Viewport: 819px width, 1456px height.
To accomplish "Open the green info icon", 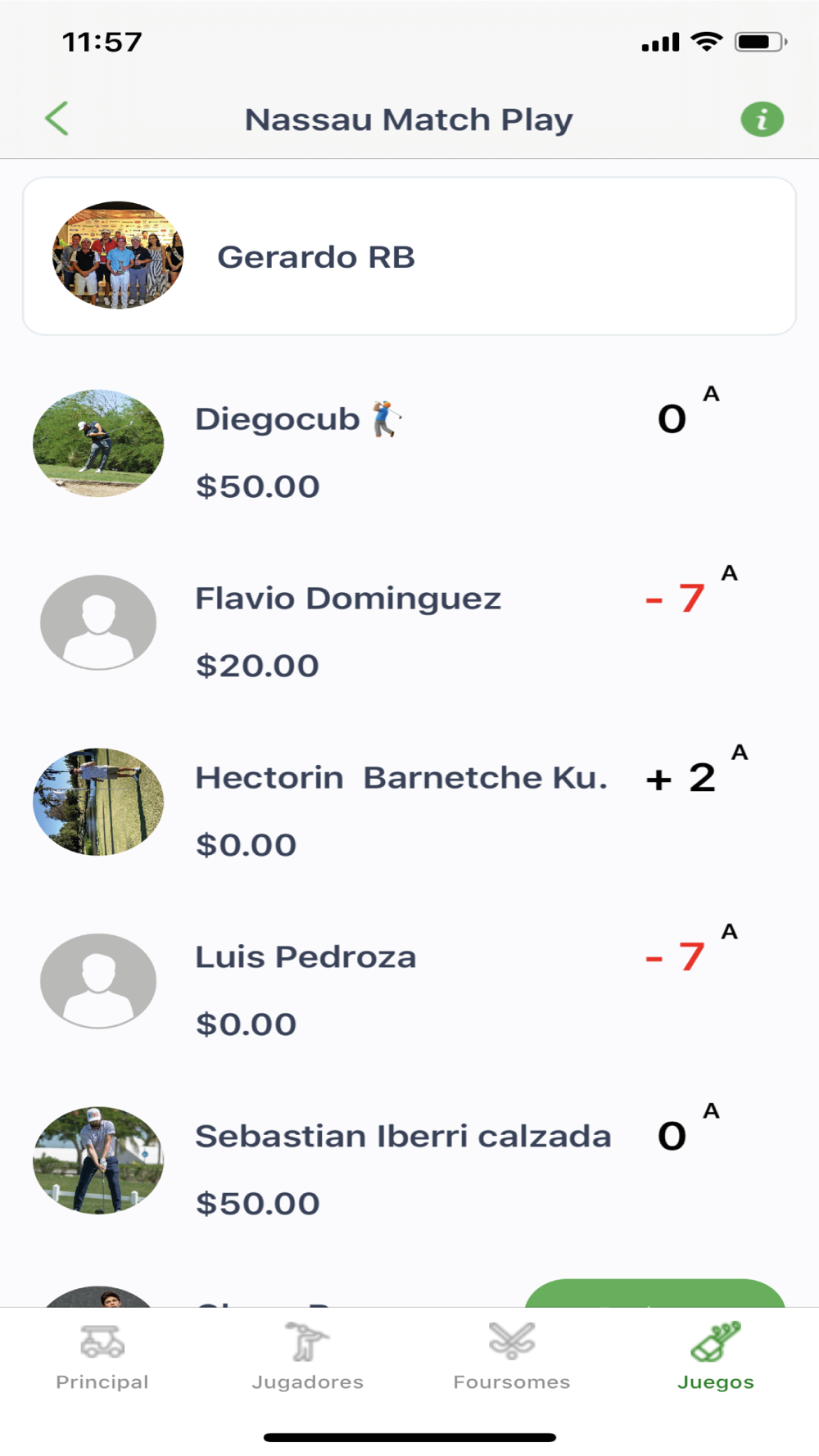I will [x=762, y=120].
